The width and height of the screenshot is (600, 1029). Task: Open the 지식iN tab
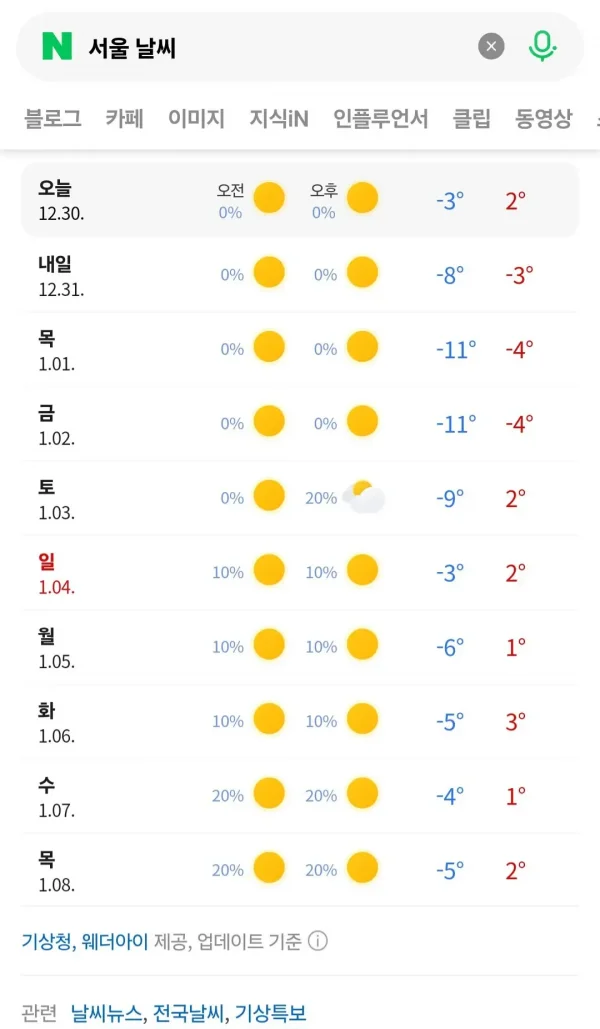[x=279, y=119]
